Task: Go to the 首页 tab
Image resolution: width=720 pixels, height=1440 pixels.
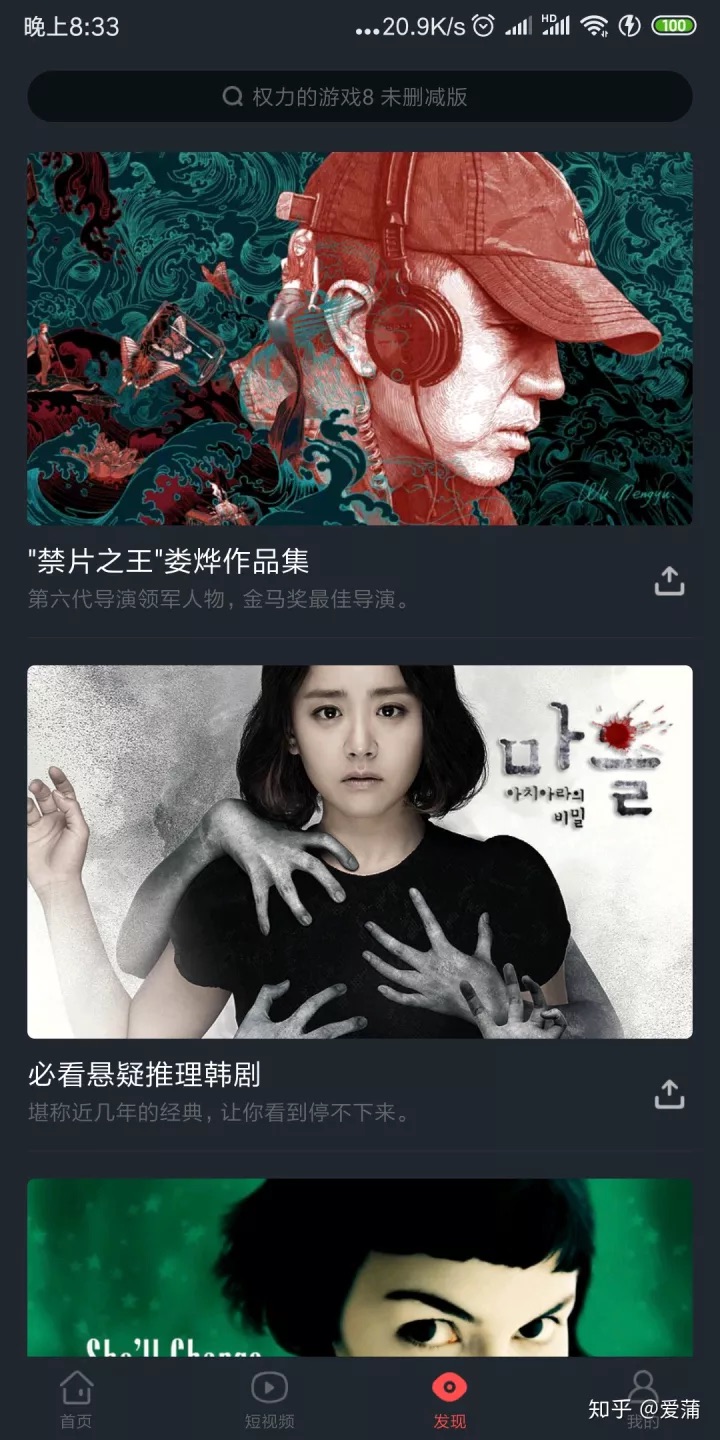Action: pos(76,1398)
